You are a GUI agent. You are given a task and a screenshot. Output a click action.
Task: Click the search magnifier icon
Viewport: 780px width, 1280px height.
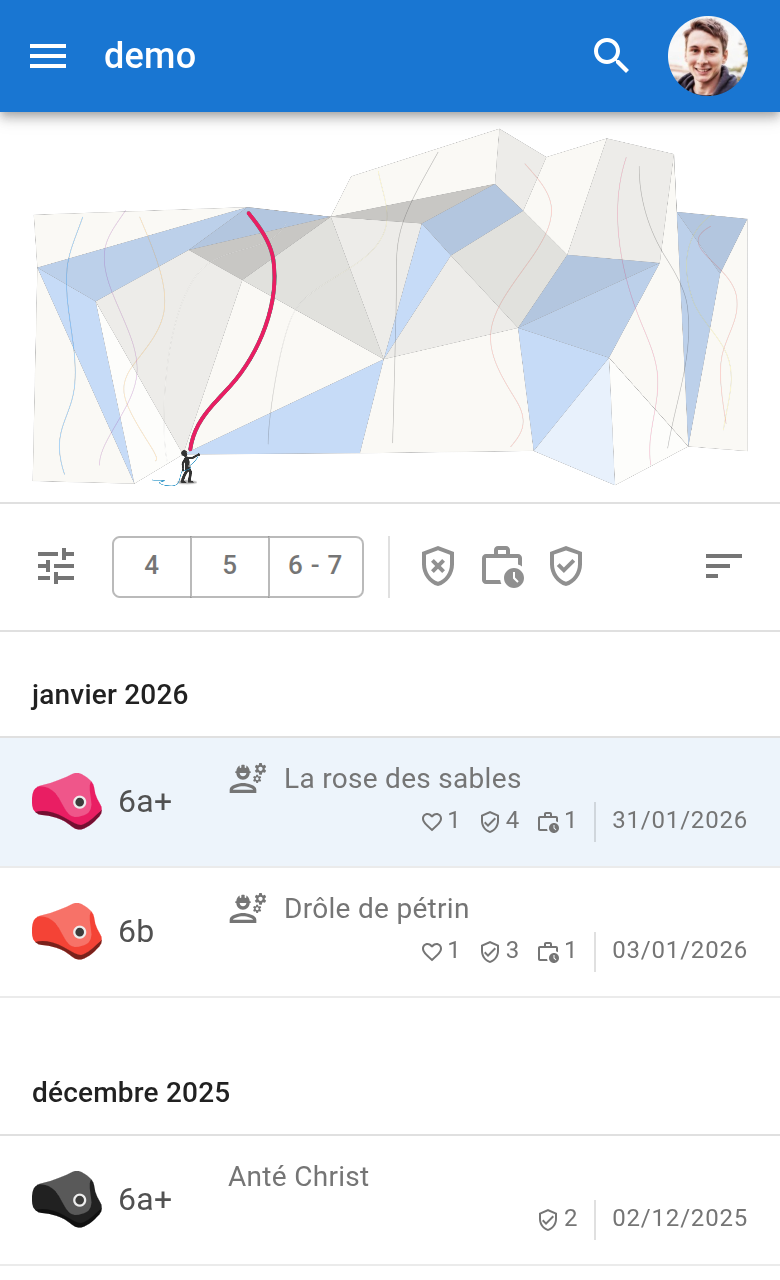(612, 56)
